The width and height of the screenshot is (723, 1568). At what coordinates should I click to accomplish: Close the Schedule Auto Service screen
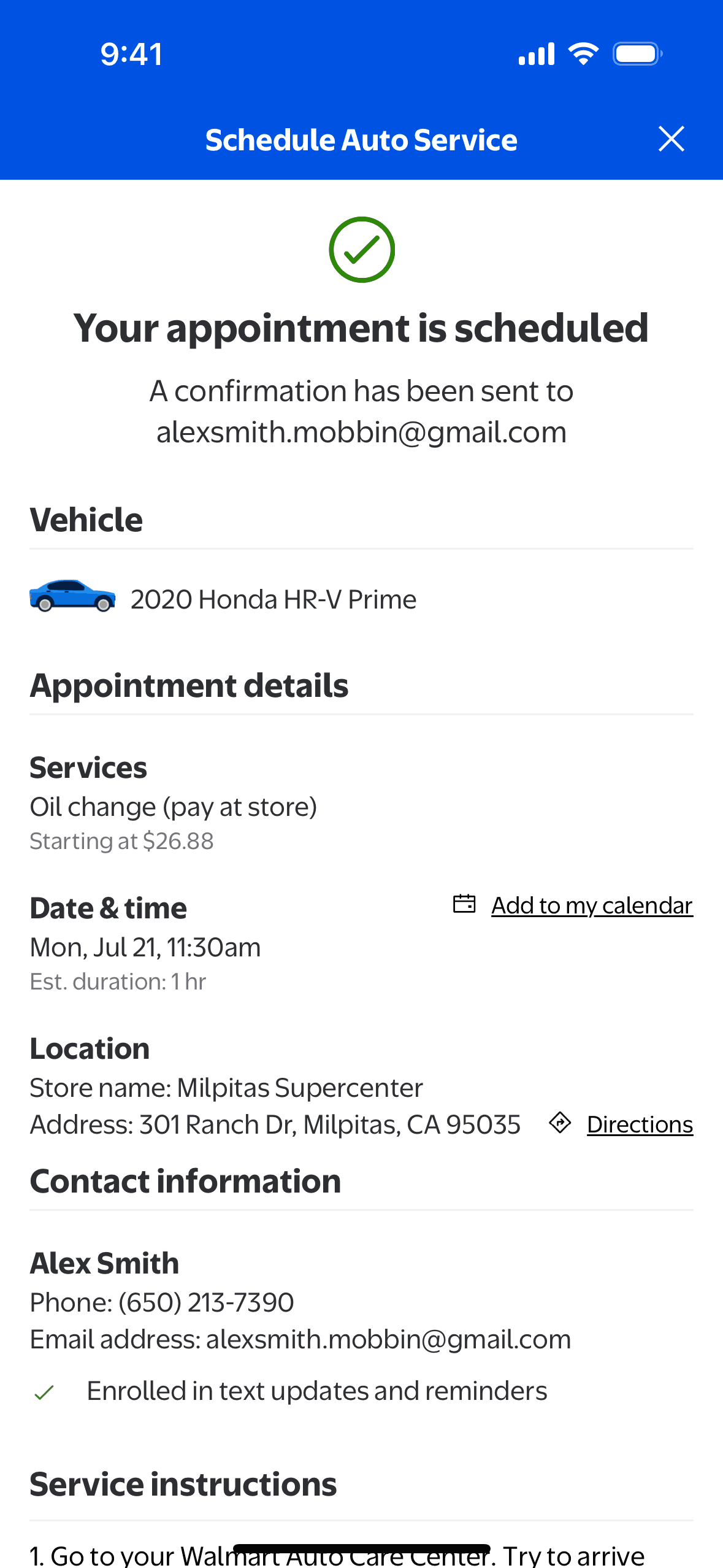point(671,139)
